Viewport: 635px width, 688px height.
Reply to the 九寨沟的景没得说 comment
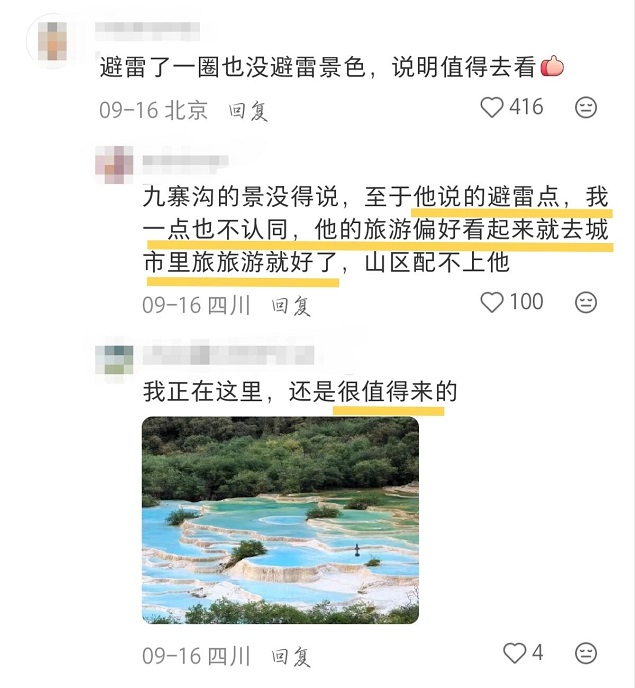coord(291,305)
